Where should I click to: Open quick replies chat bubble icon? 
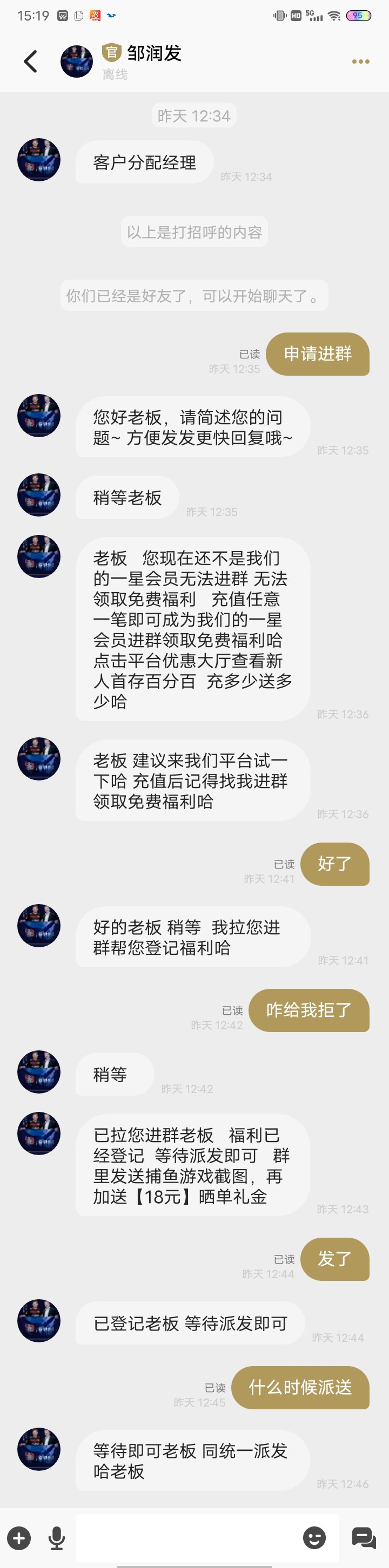pyautogui.click(x=364, y=1538)
